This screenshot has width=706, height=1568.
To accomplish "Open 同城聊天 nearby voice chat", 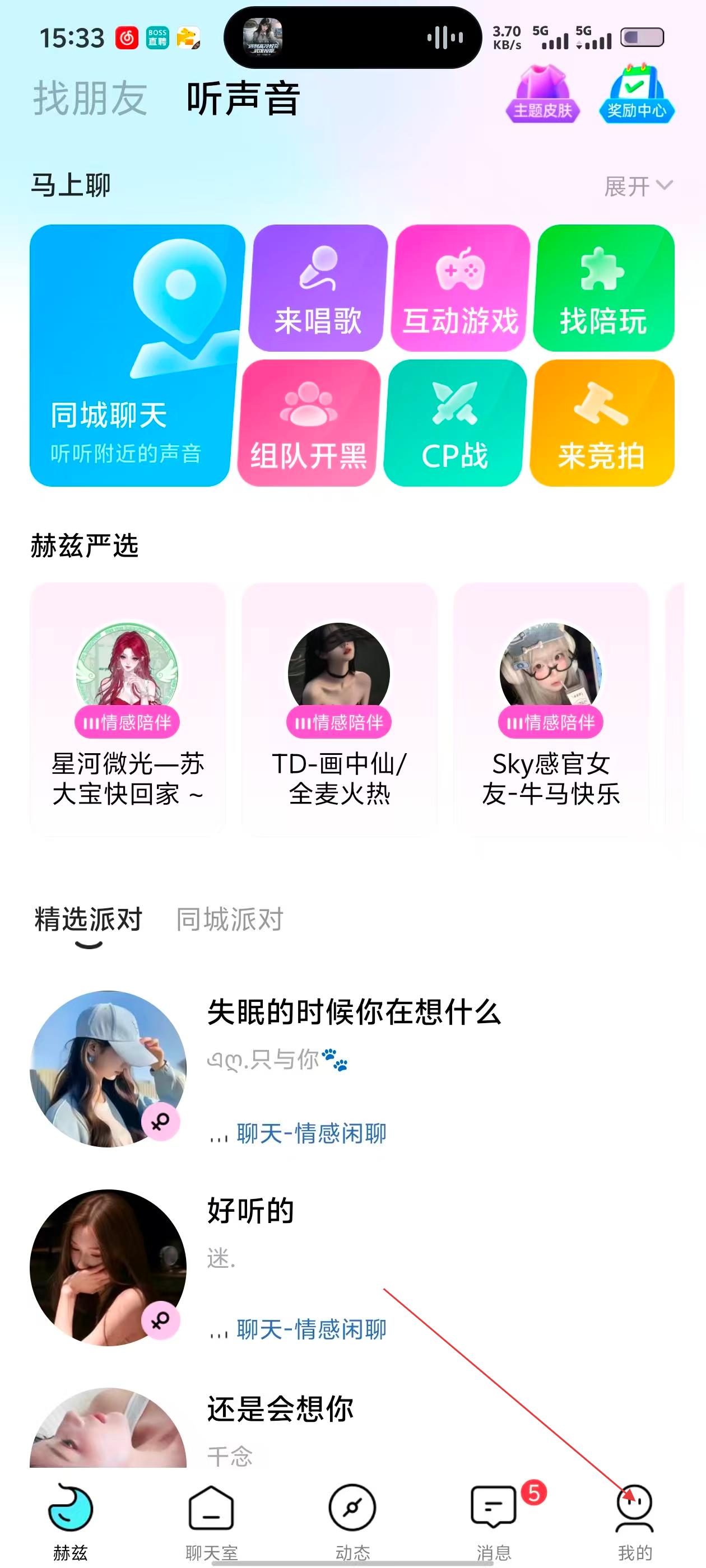I will point(131,356).
